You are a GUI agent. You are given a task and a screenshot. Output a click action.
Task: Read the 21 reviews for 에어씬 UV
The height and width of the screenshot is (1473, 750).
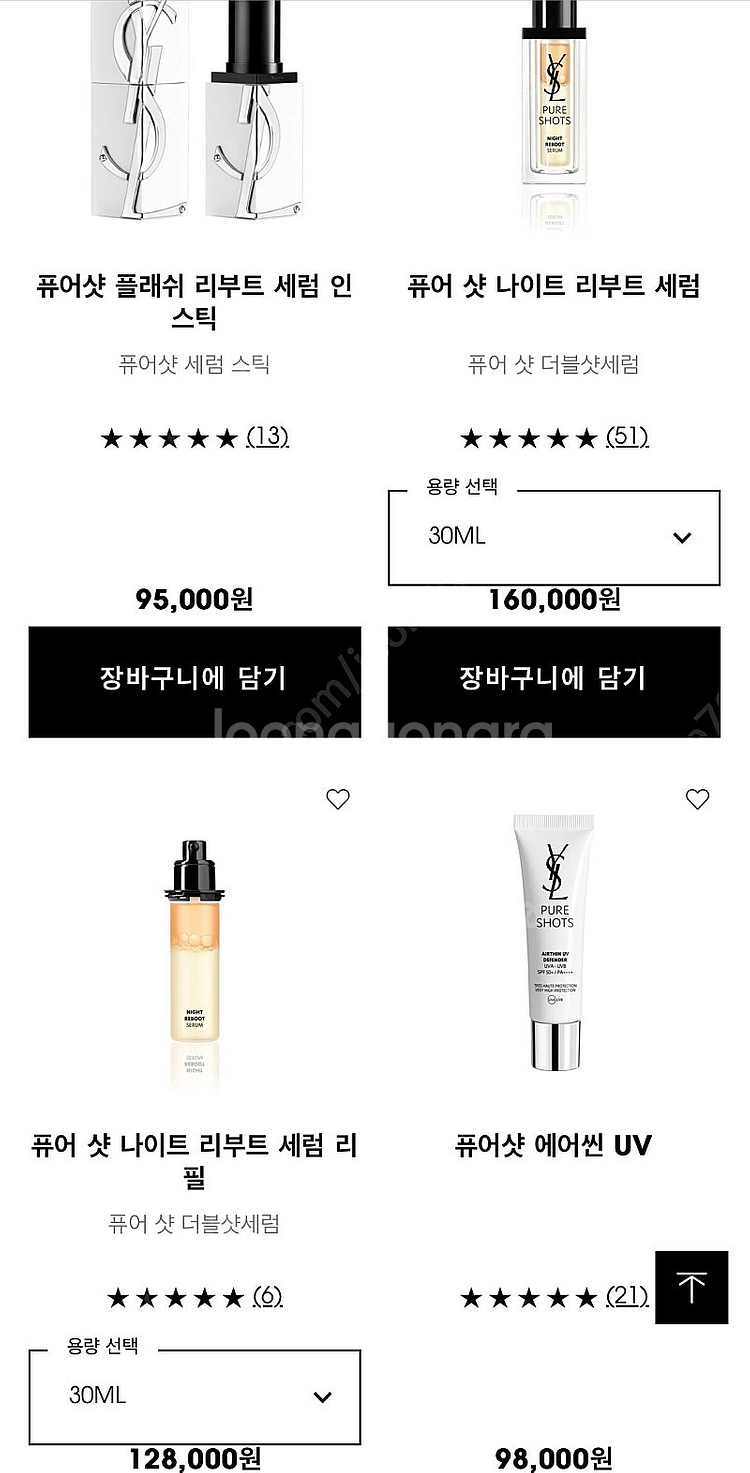click(627, 1297)
